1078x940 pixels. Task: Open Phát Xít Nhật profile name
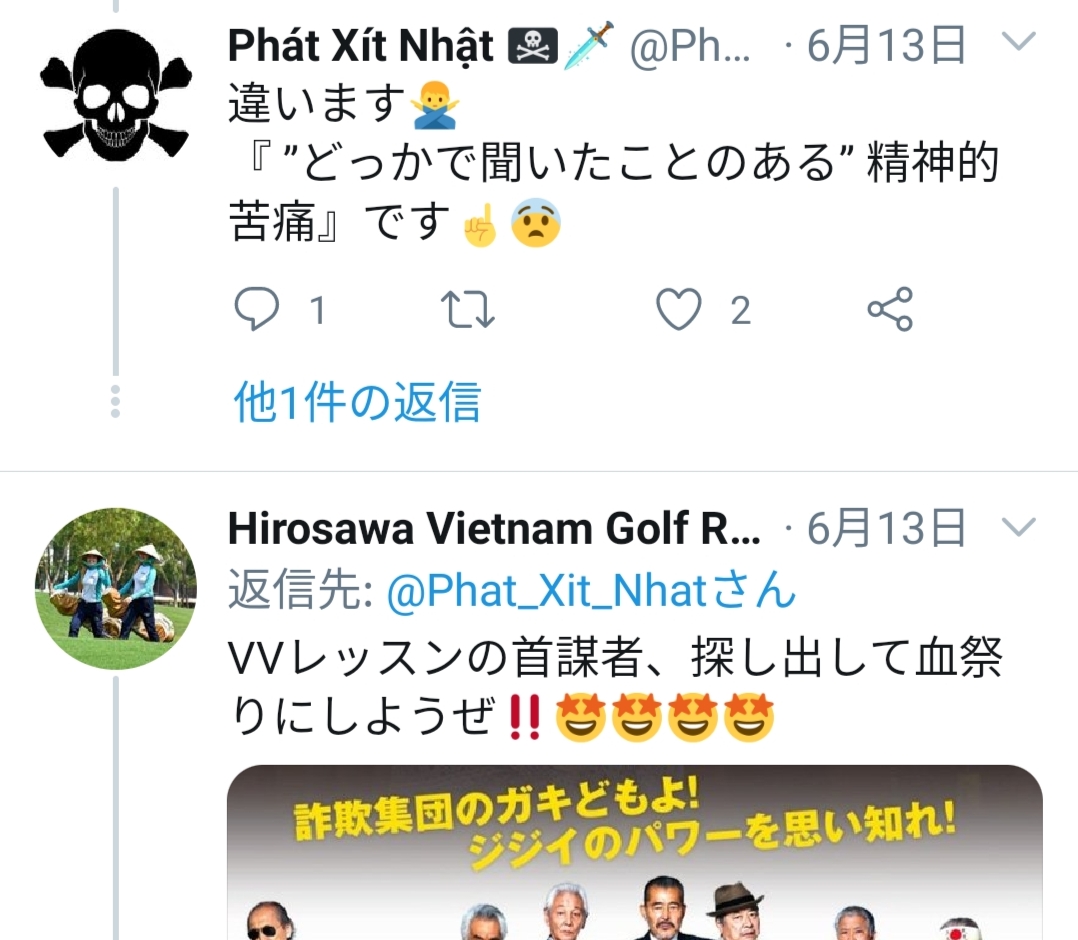click(360, 46)
